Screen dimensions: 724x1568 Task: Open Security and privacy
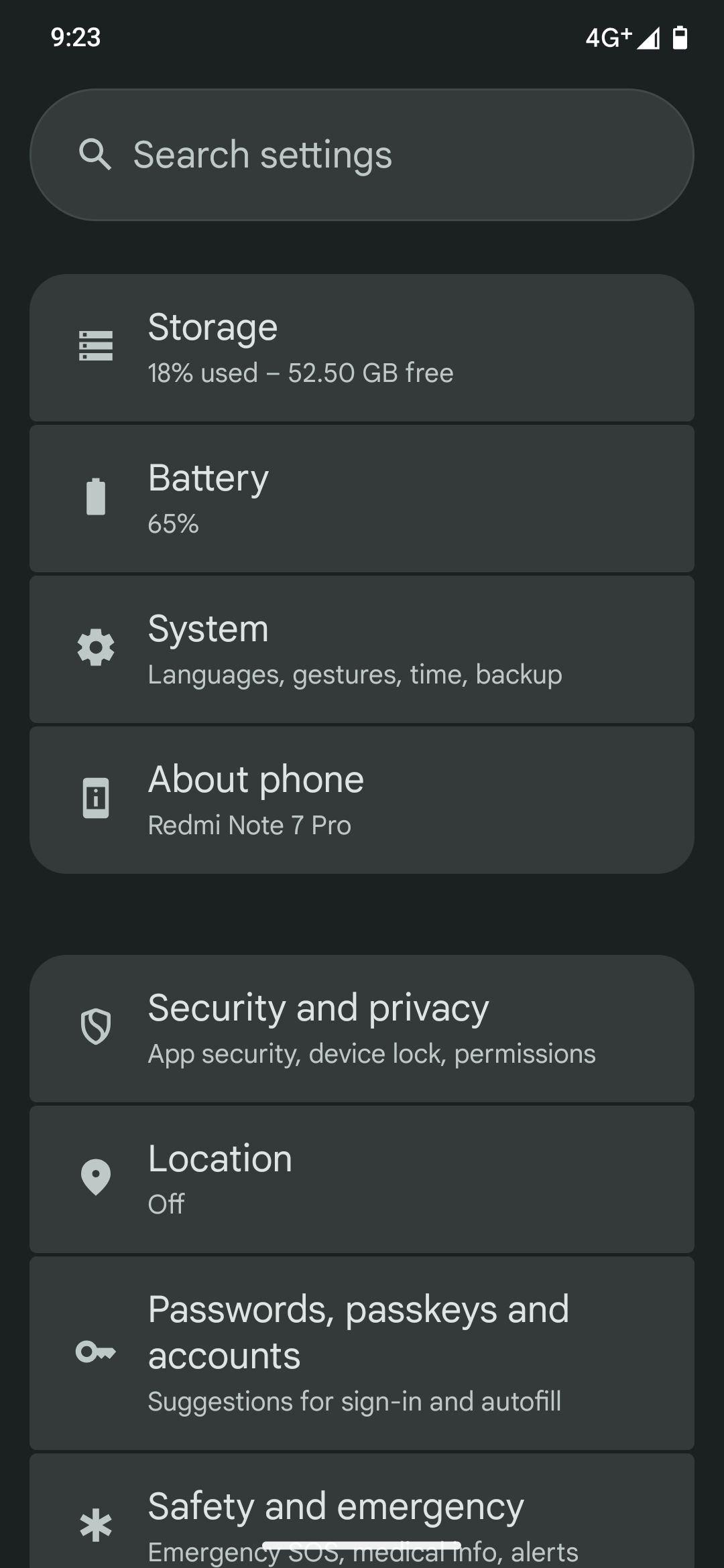coord(362,1029)
